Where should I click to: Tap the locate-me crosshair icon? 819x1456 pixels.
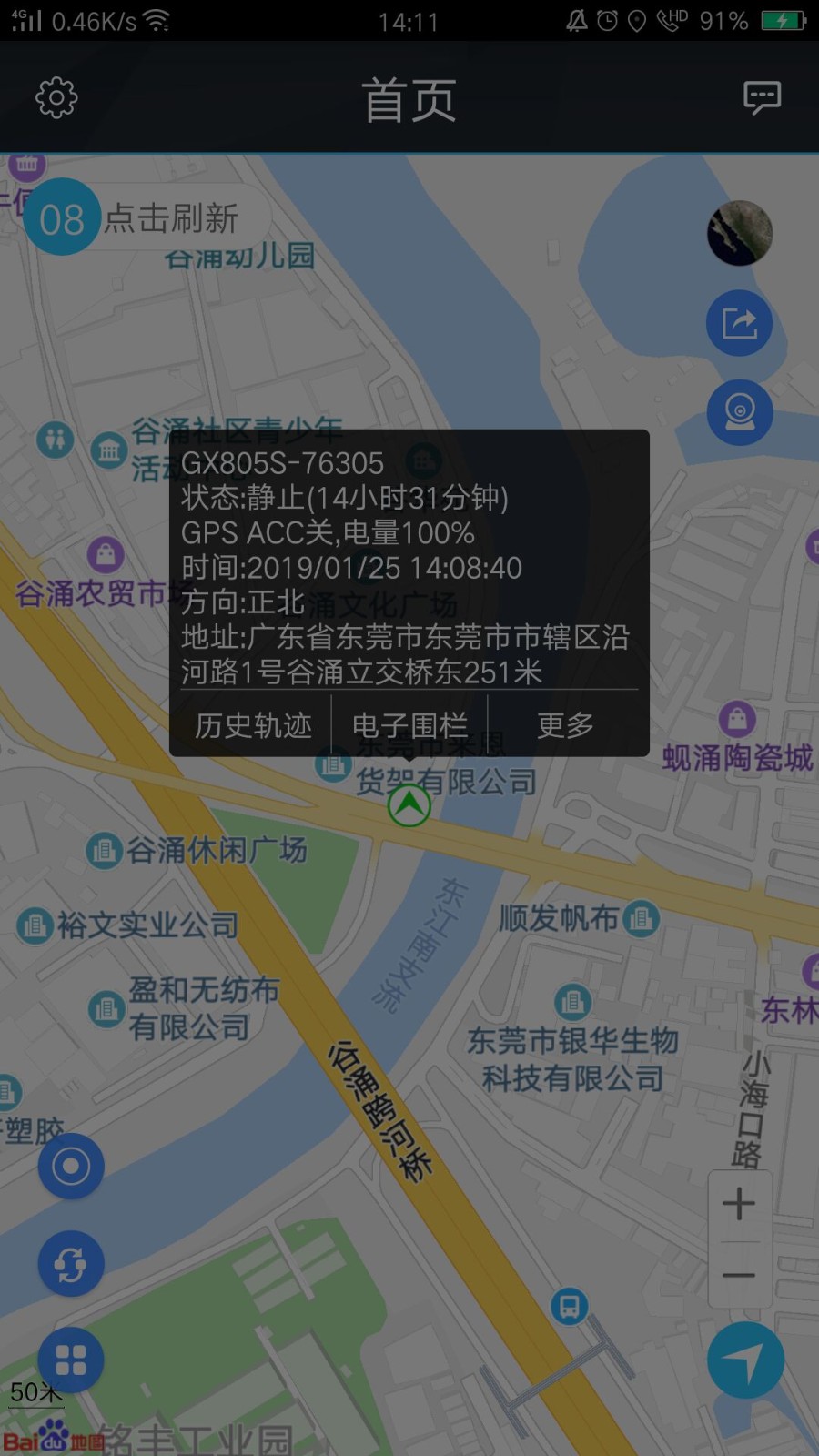pyautogui.click(x=69, y=1165)
